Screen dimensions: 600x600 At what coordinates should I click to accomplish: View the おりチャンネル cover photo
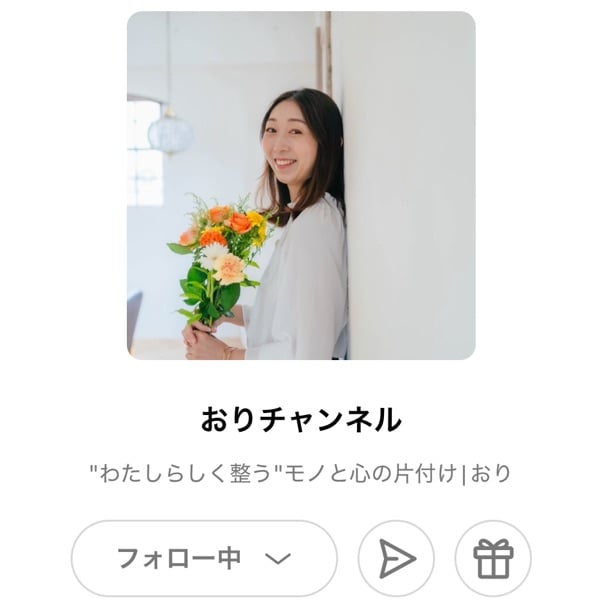tap(301, 185)
